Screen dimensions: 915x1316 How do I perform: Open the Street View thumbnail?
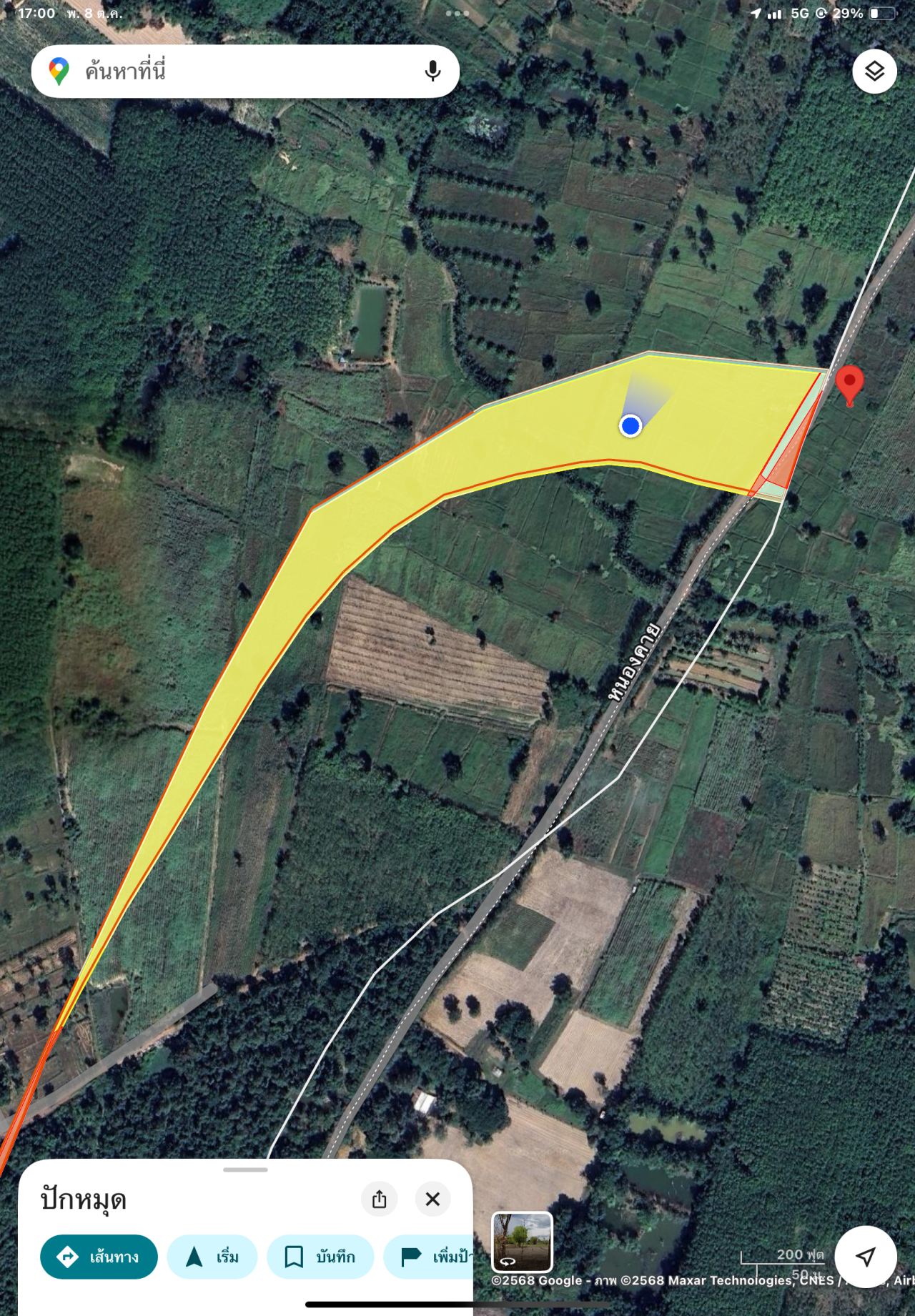pos(522,1242)
